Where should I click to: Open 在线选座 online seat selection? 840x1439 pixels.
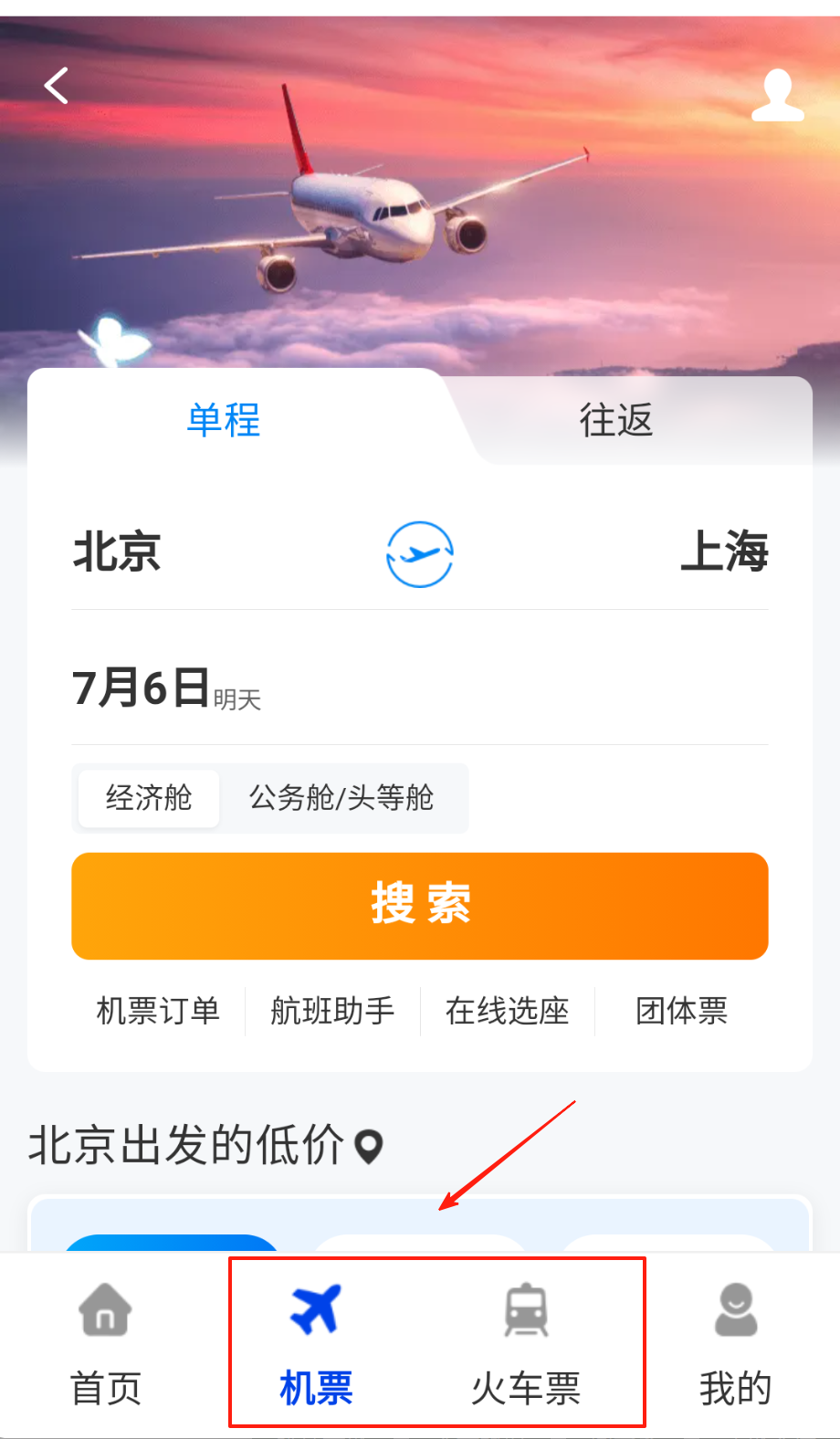pyautogui.click(x=507, y=1012)
